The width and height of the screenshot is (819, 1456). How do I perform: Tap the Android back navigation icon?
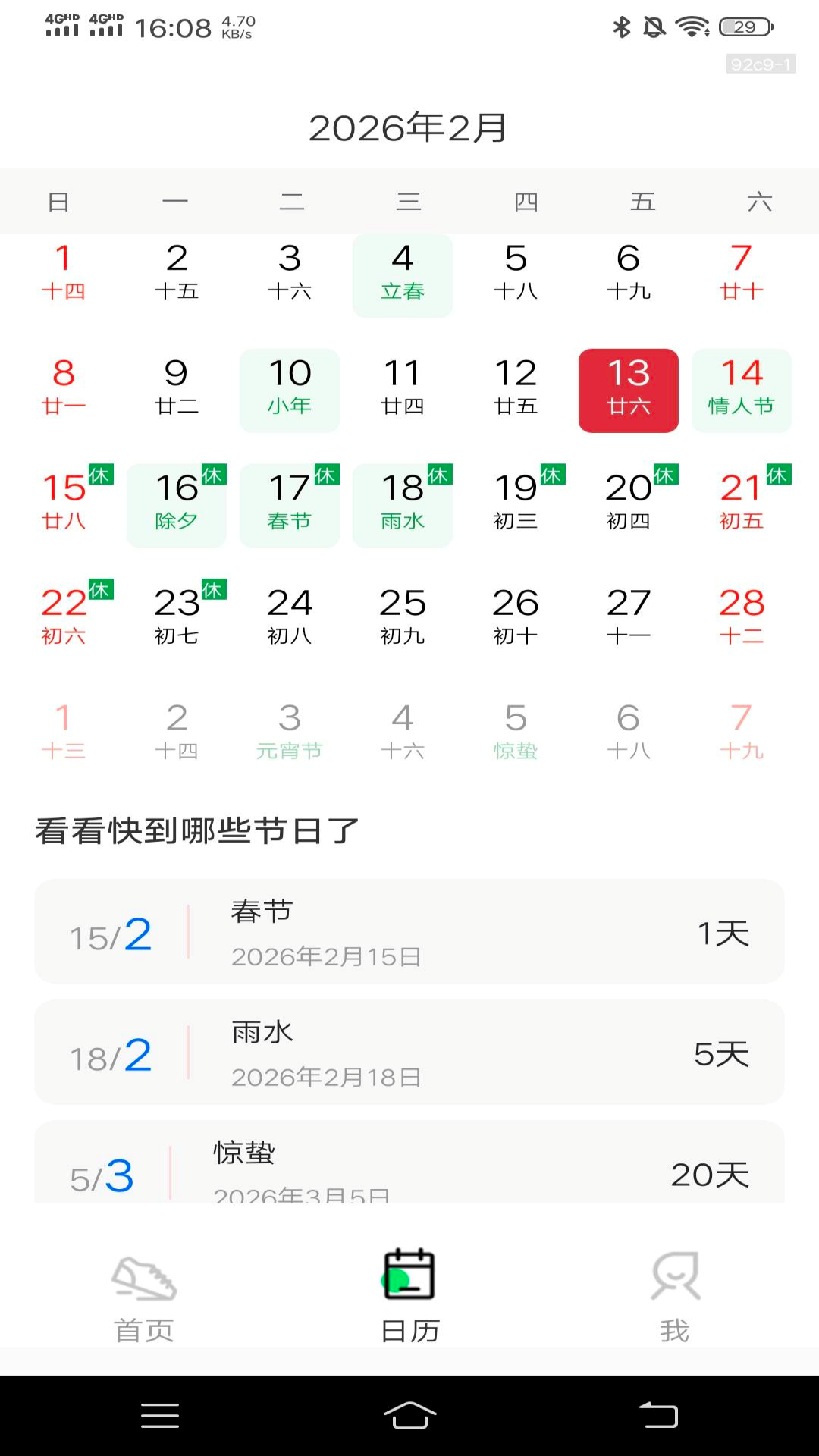[659, 1415]
